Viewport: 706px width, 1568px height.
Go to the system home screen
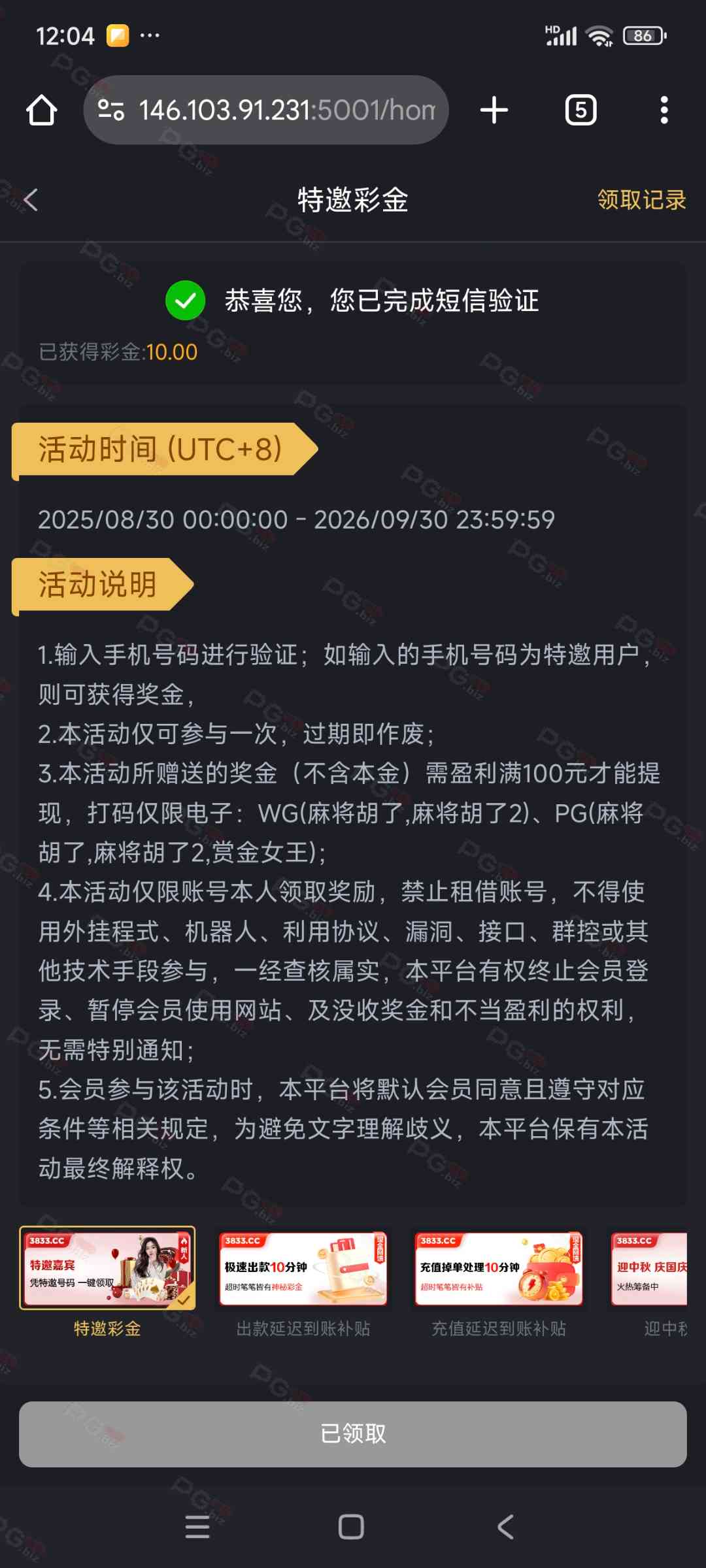(x=351, y=1527)
